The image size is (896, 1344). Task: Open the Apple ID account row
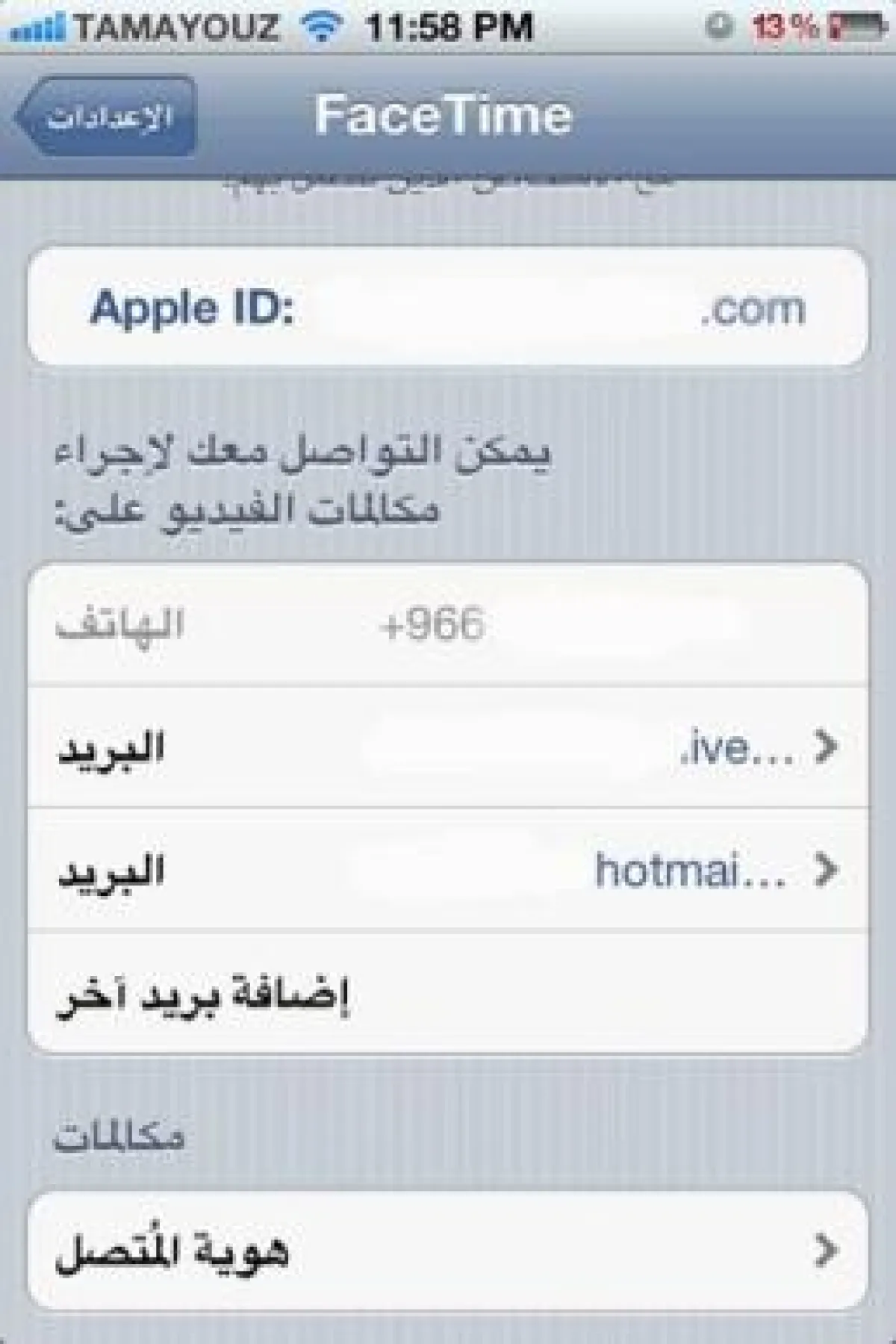(448, 307)
